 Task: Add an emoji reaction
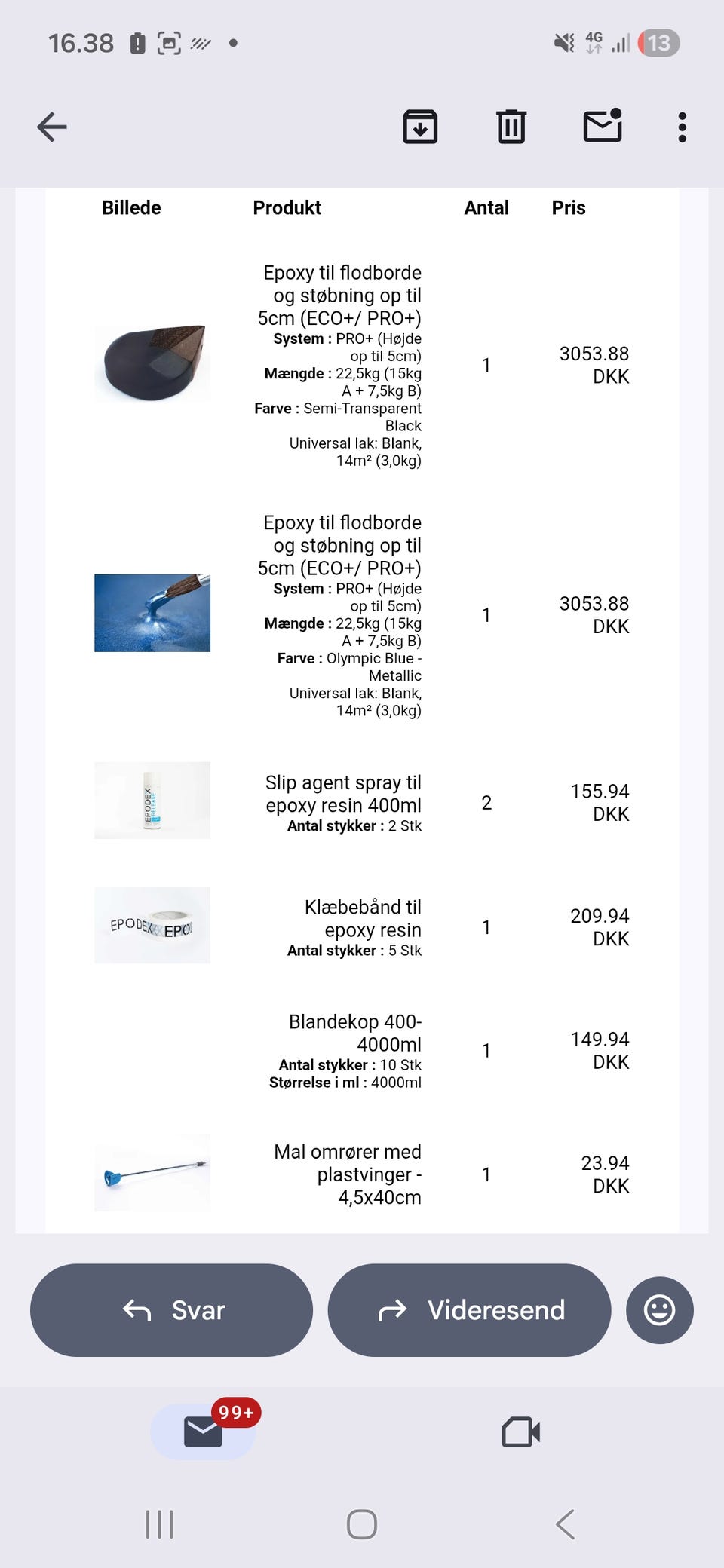[659, 1310]
